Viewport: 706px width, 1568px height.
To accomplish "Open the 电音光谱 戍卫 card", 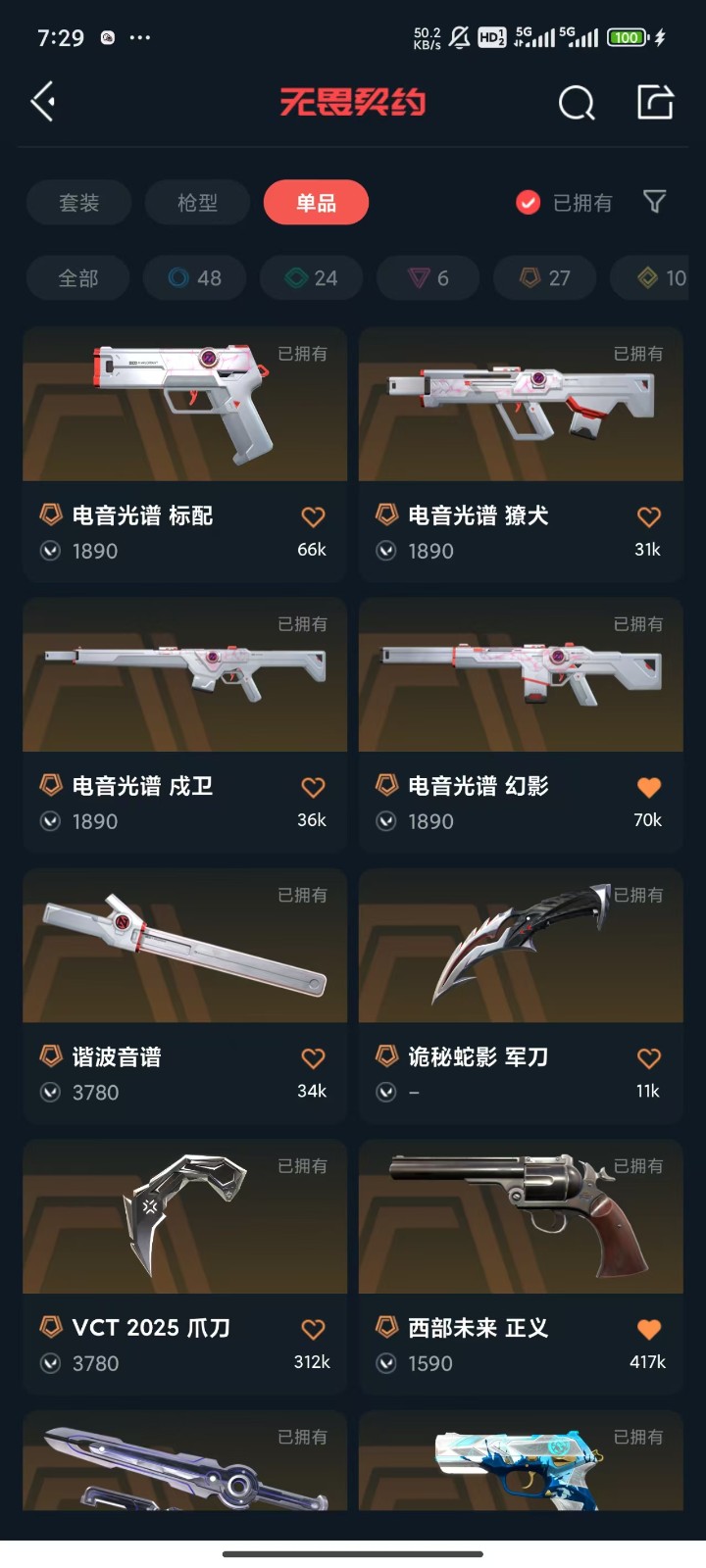I will pyautogui.click(x=184, y=676).
